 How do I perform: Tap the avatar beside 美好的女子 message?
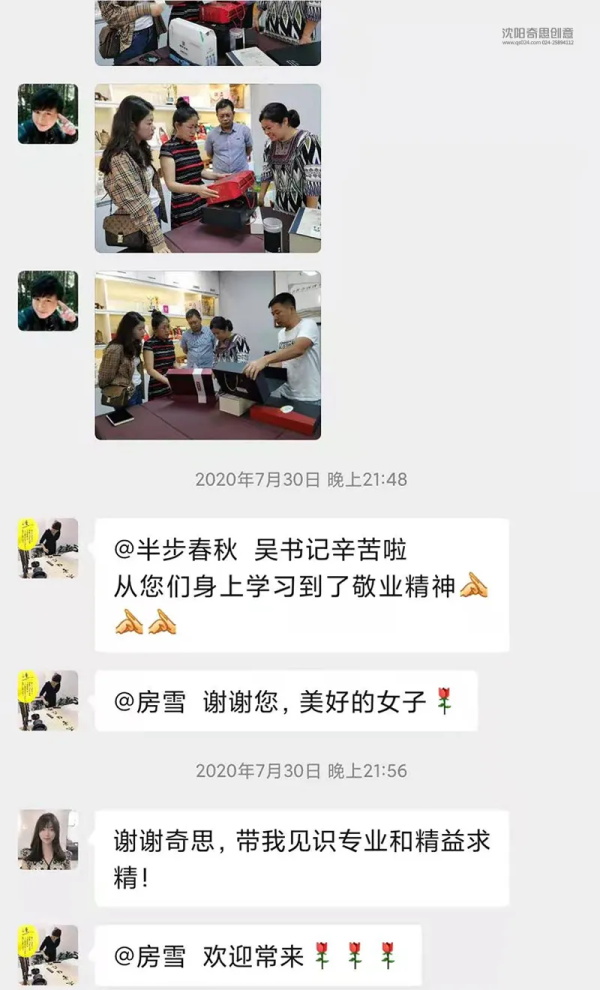[48, 700]
